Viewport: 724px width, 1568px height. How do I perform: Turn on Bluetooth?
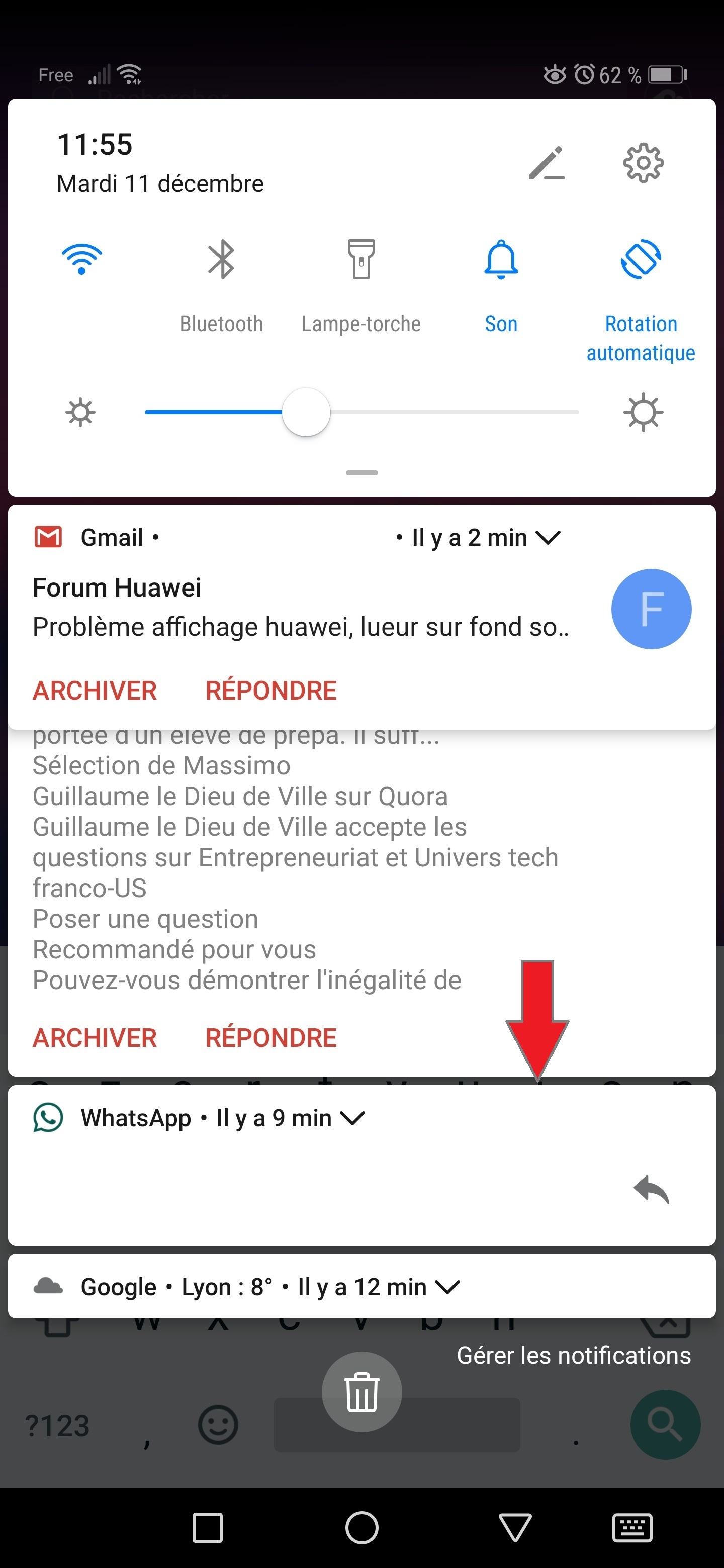[221, 260]
